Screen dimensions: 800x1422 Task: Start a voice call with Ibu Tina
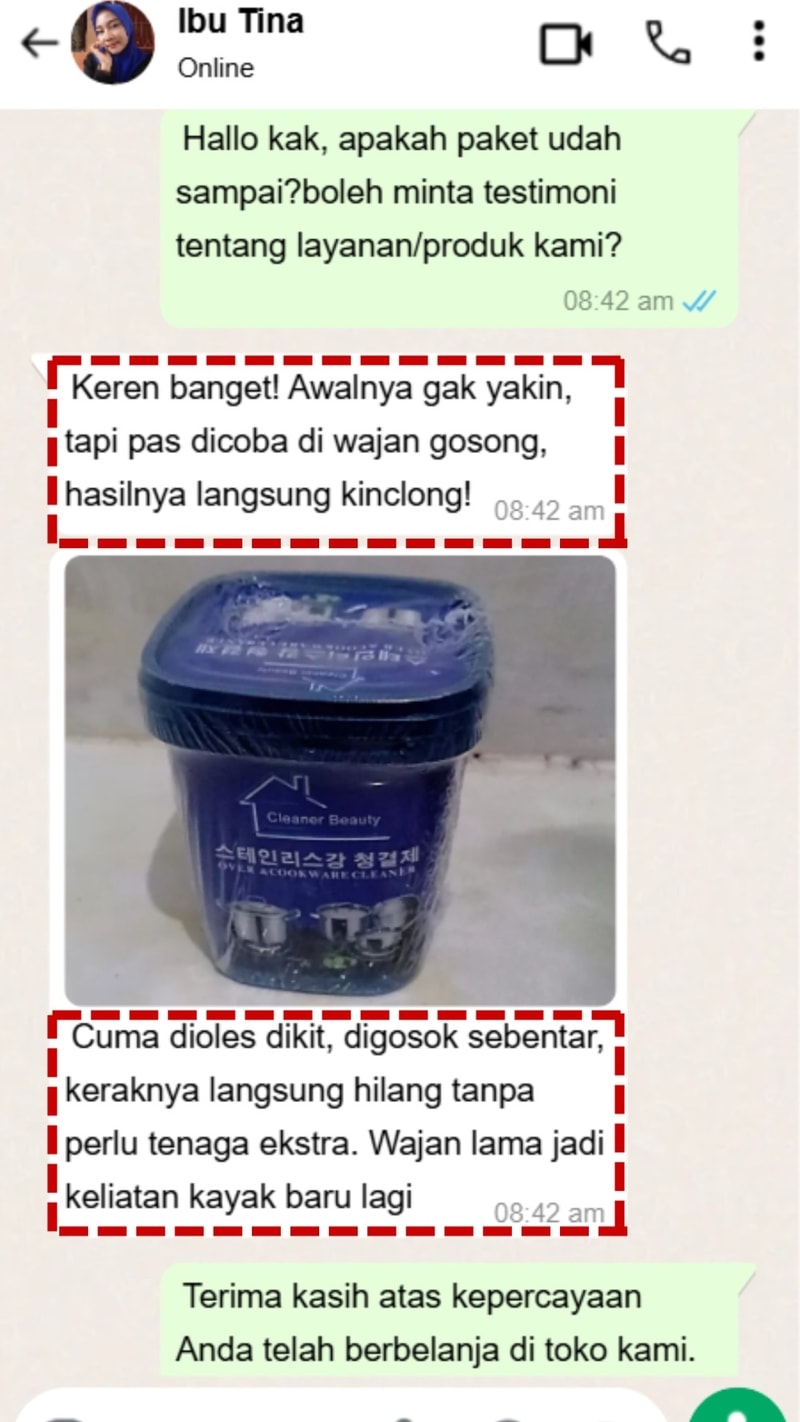[667, 43]
